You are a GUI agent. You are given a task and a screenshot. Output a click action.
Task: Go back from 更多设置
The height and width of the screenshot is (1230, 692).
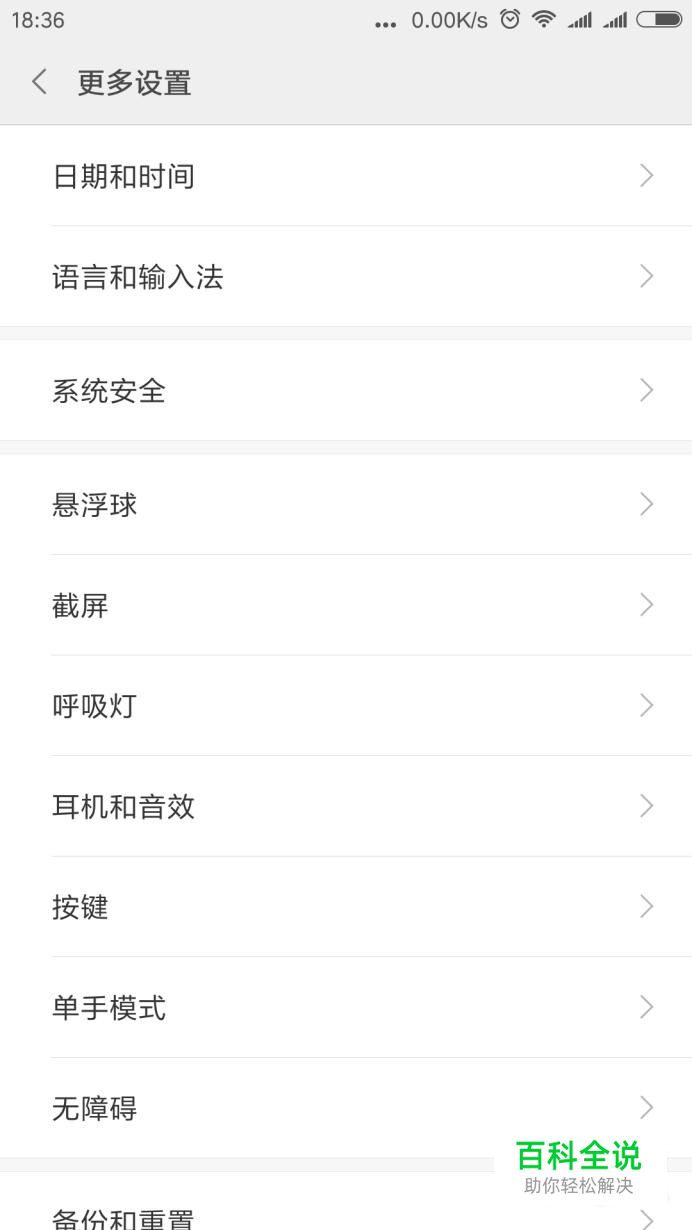tap(40, 82)
